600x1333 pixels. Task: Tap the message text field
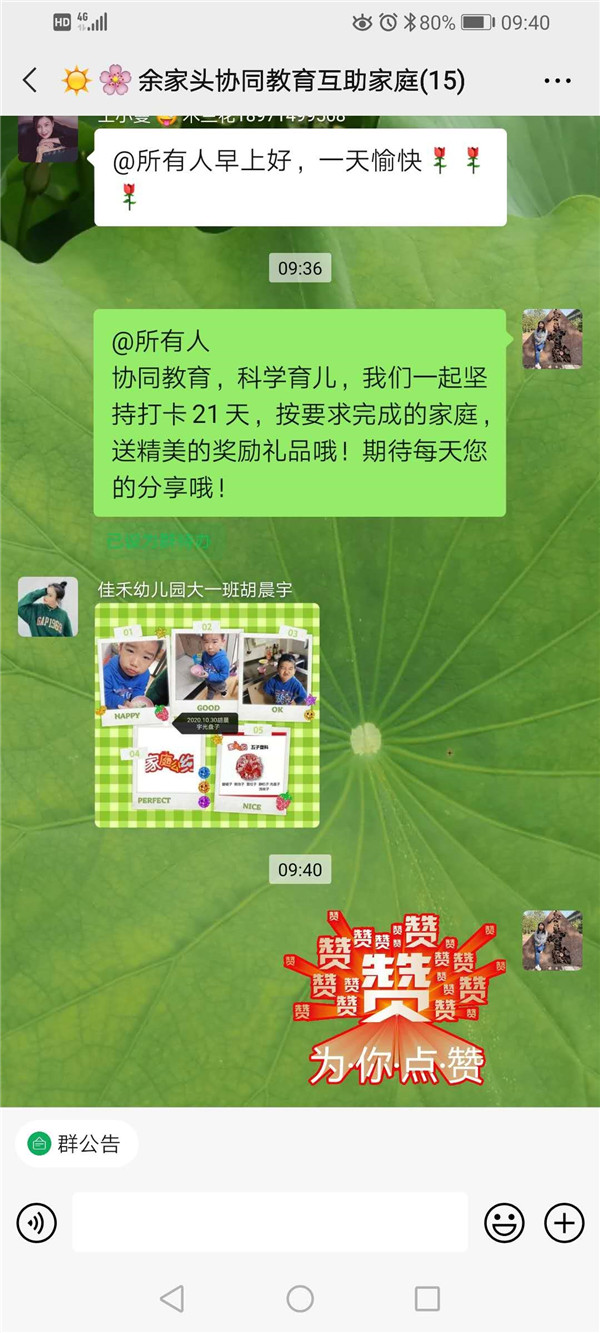pos(270,1222)
